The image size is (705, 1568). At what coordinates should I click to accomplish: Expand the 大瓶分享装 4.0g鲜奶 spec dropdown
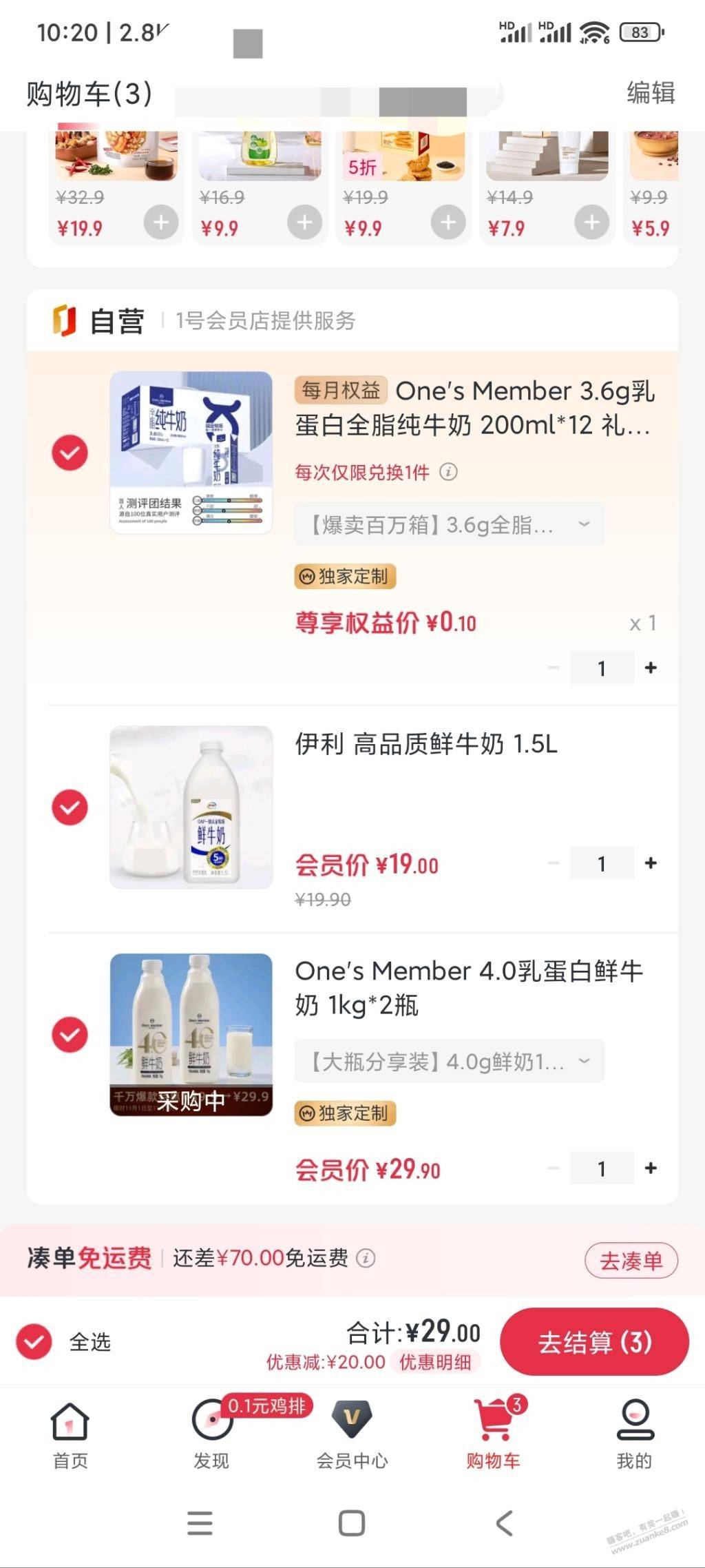[x=450, y=1061]
